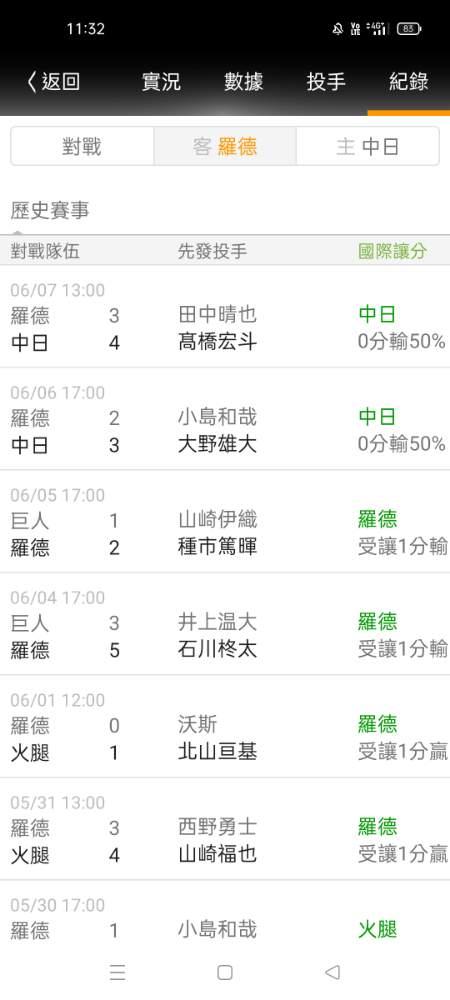Switch to the 投手 tab
The image size is (450, 1000).
point(326,82)
